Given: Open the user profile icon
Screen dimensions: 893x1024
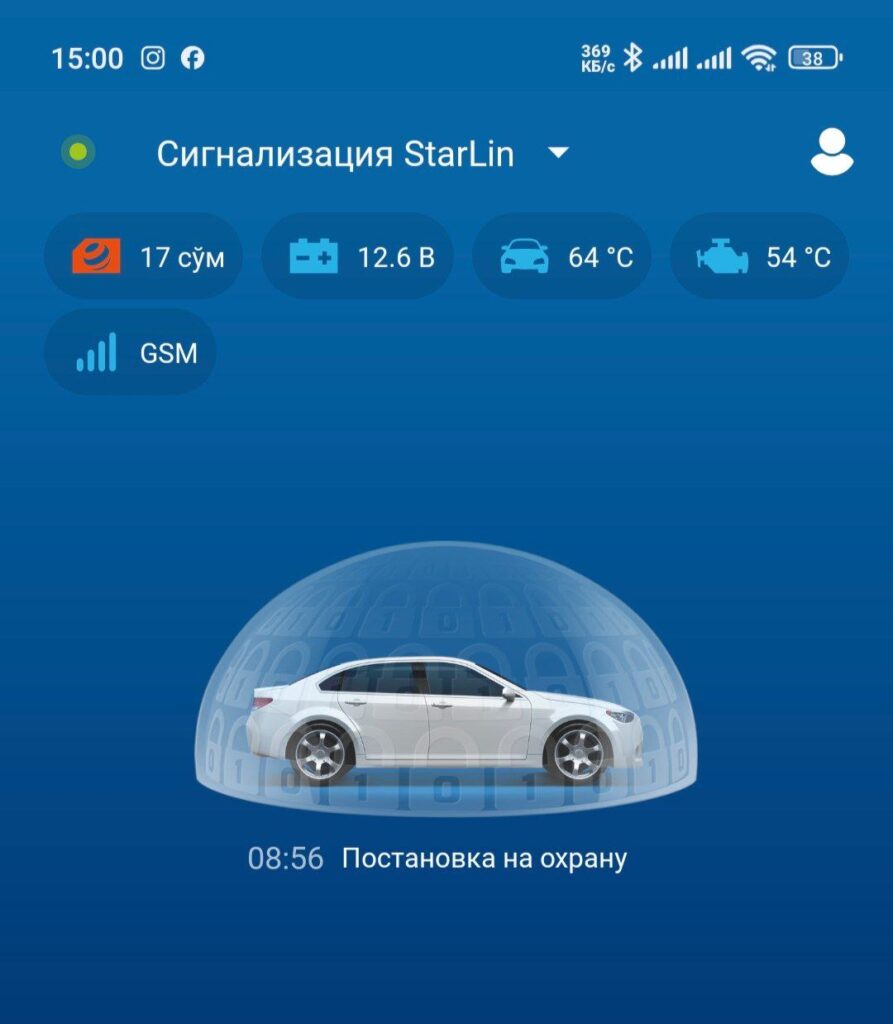Looking at the screenshot, I should point(831,153).
